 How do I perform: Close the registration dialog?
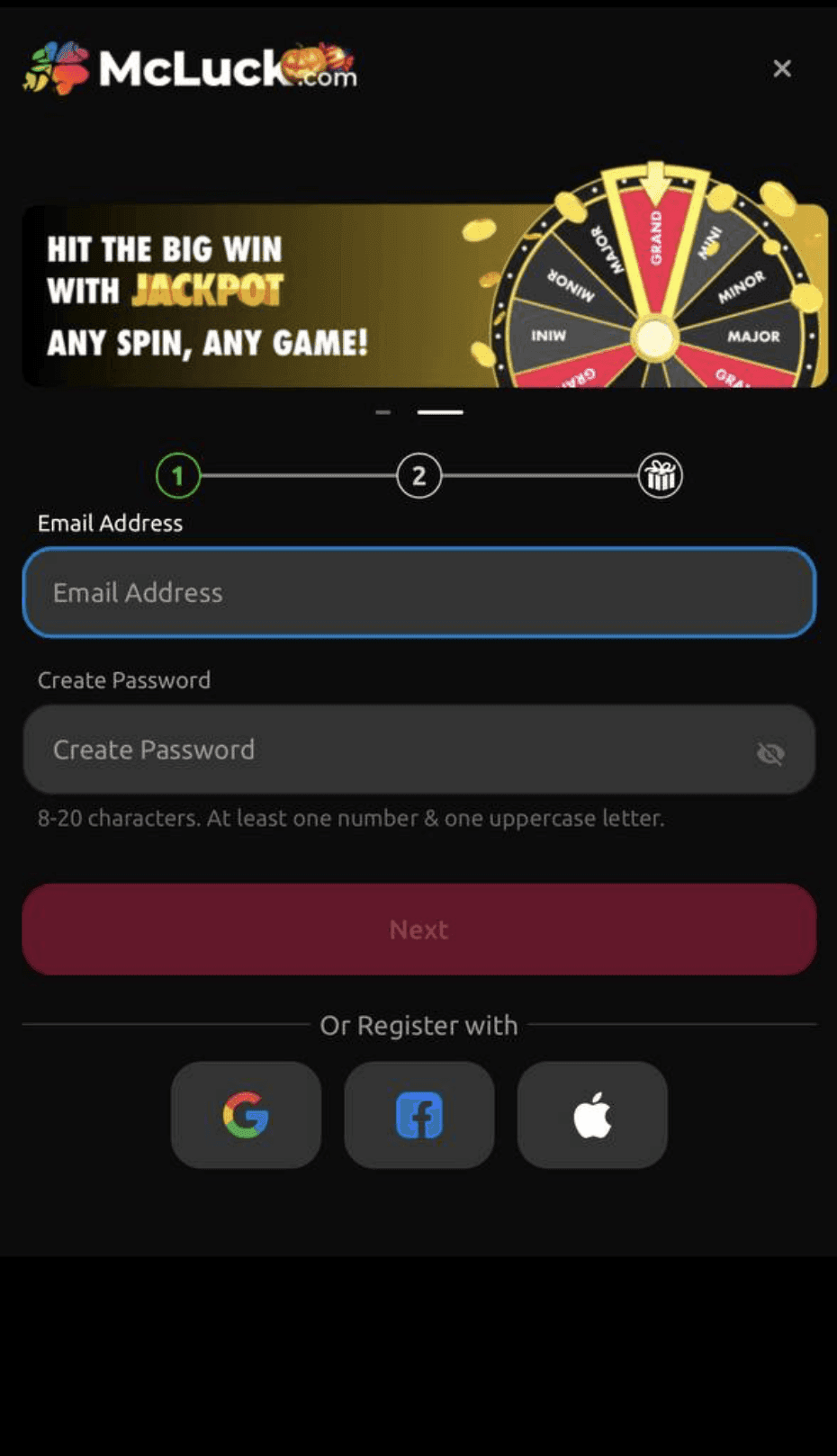(782, 68)
